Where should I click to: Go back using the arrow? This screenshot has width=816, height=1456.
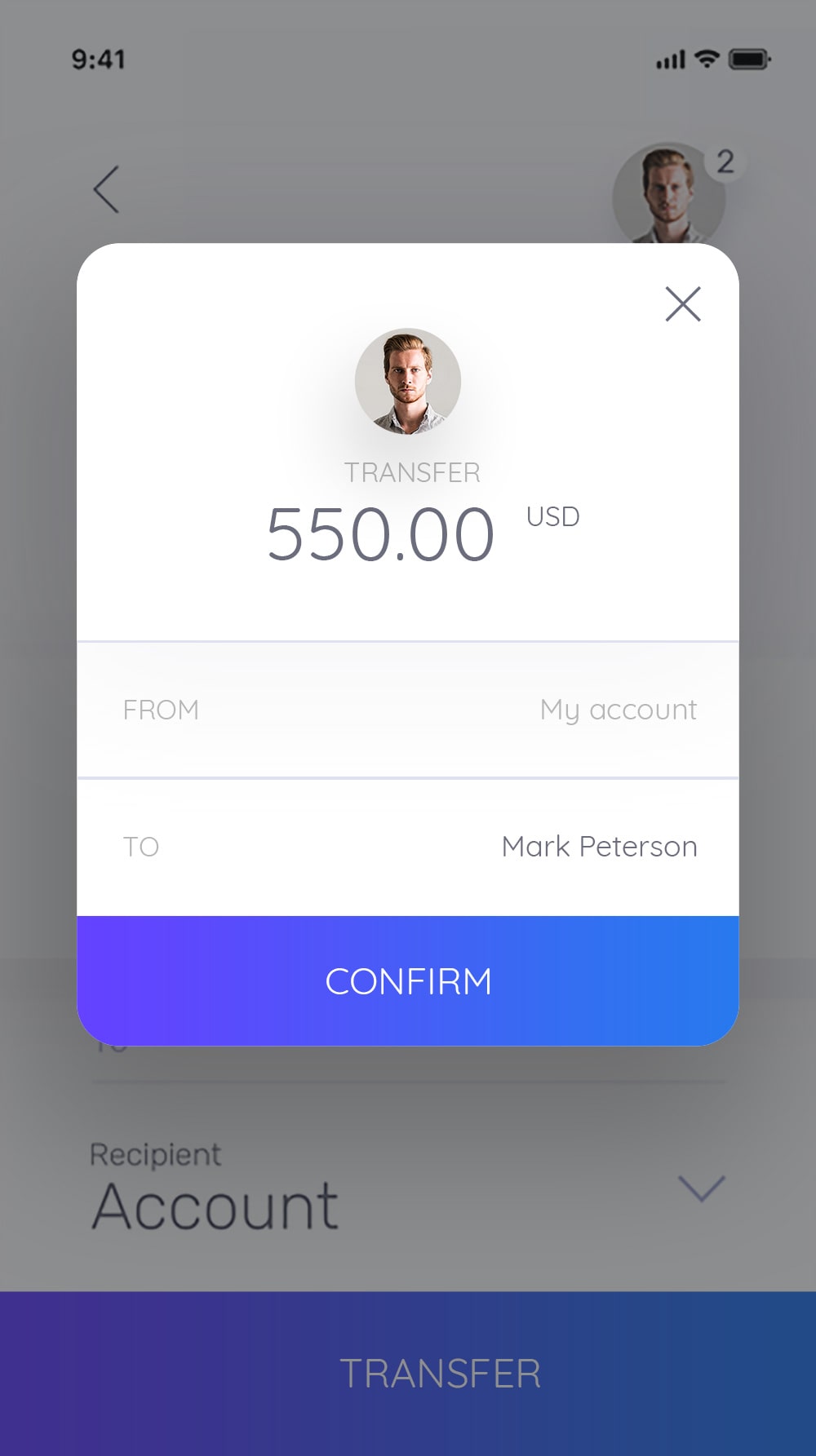(107, 189)
